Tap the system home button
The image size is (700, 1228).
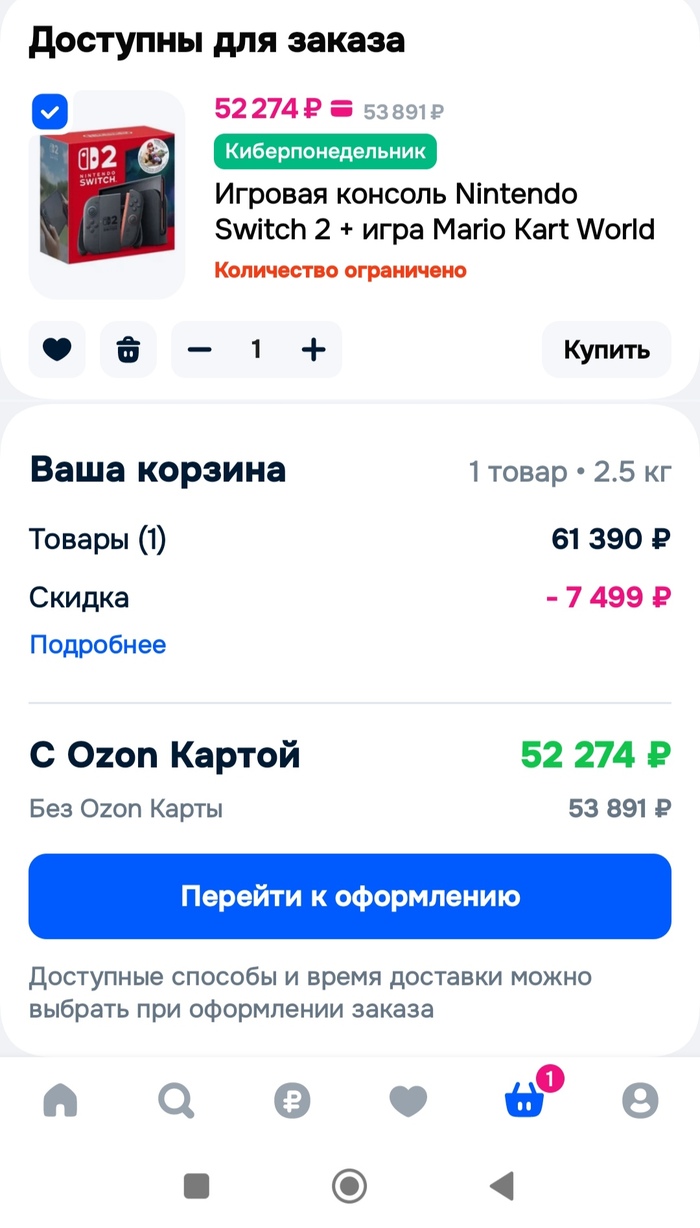[349, 1187]
